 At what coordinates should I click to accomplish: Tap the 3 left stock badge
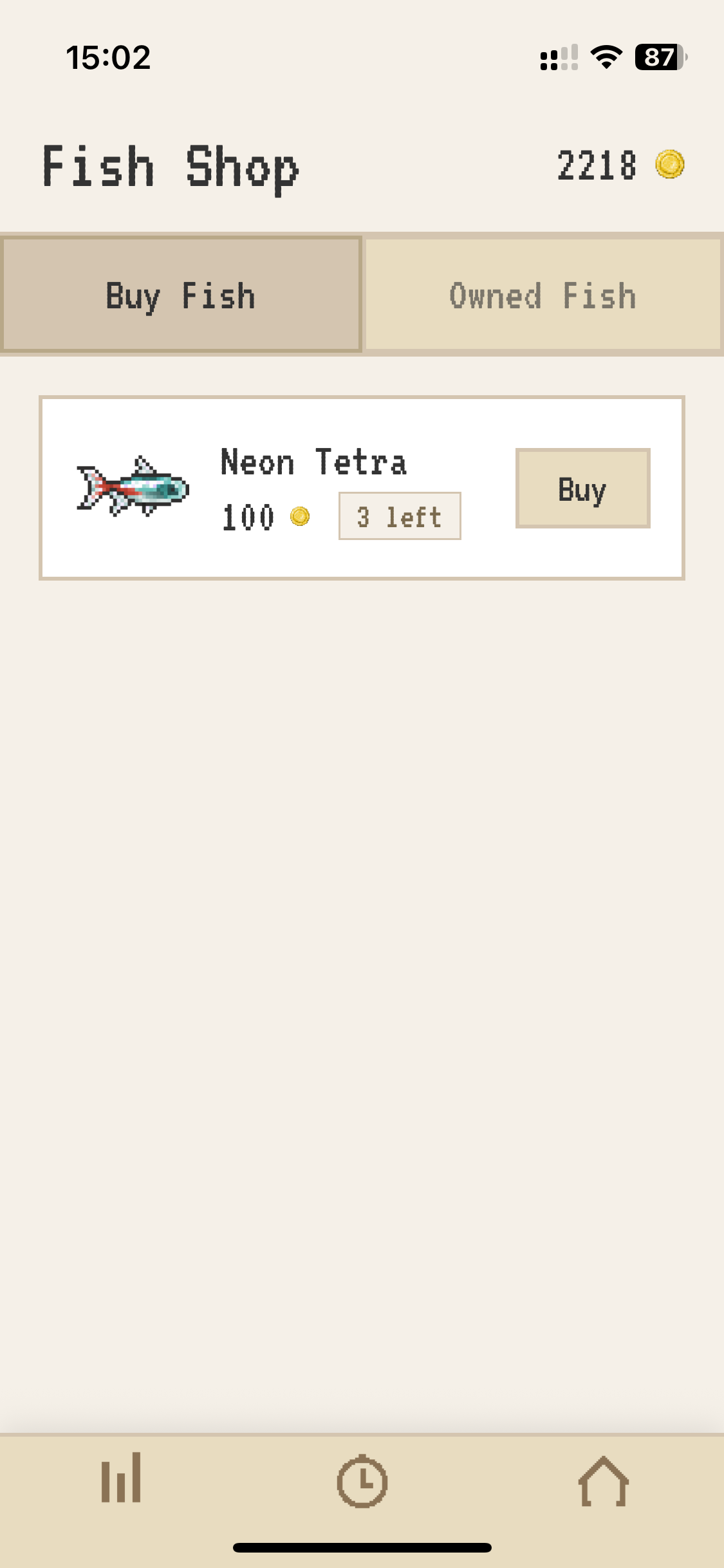(x=399, y=516)
